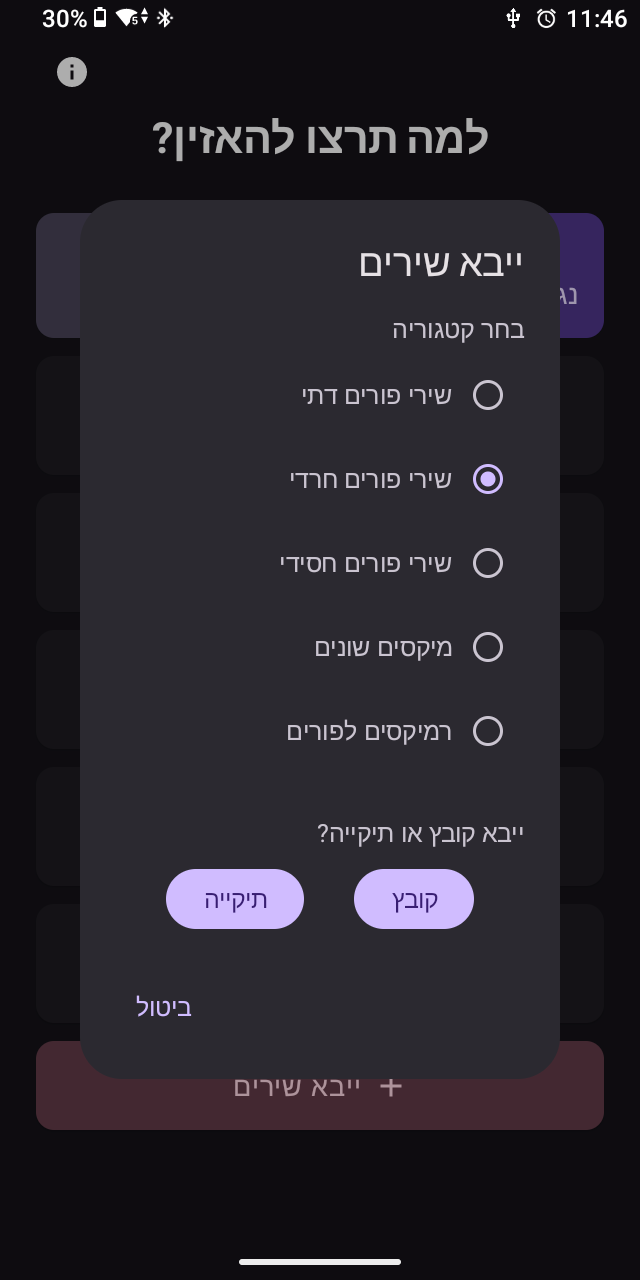Viewport: 640px width, 1280px height.
Task: Tap the תיקייה button to import a folder
Action: pyautogui.click(x=235, y=899)
